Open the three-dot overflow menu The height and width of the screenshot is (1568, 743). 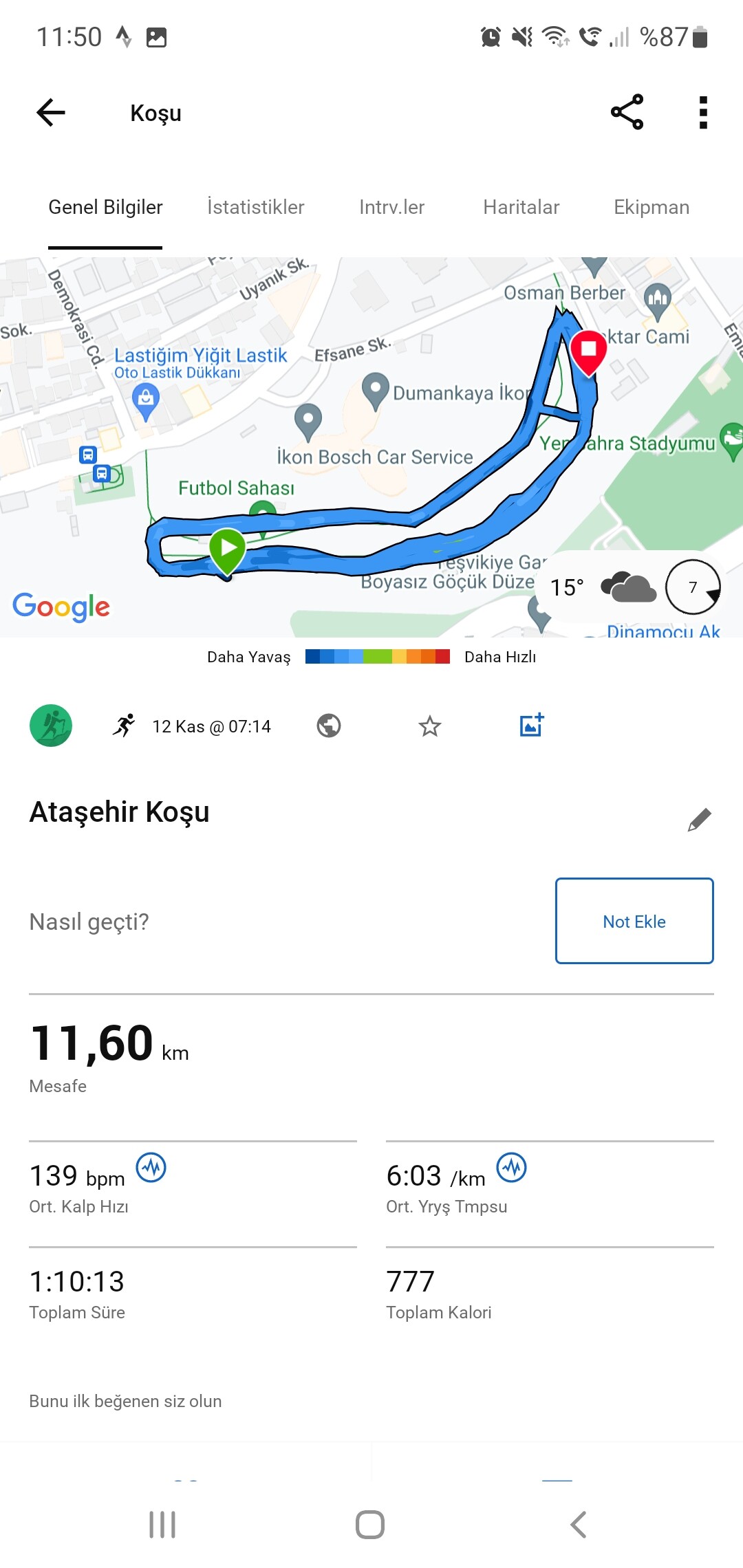tap(702, 113)
